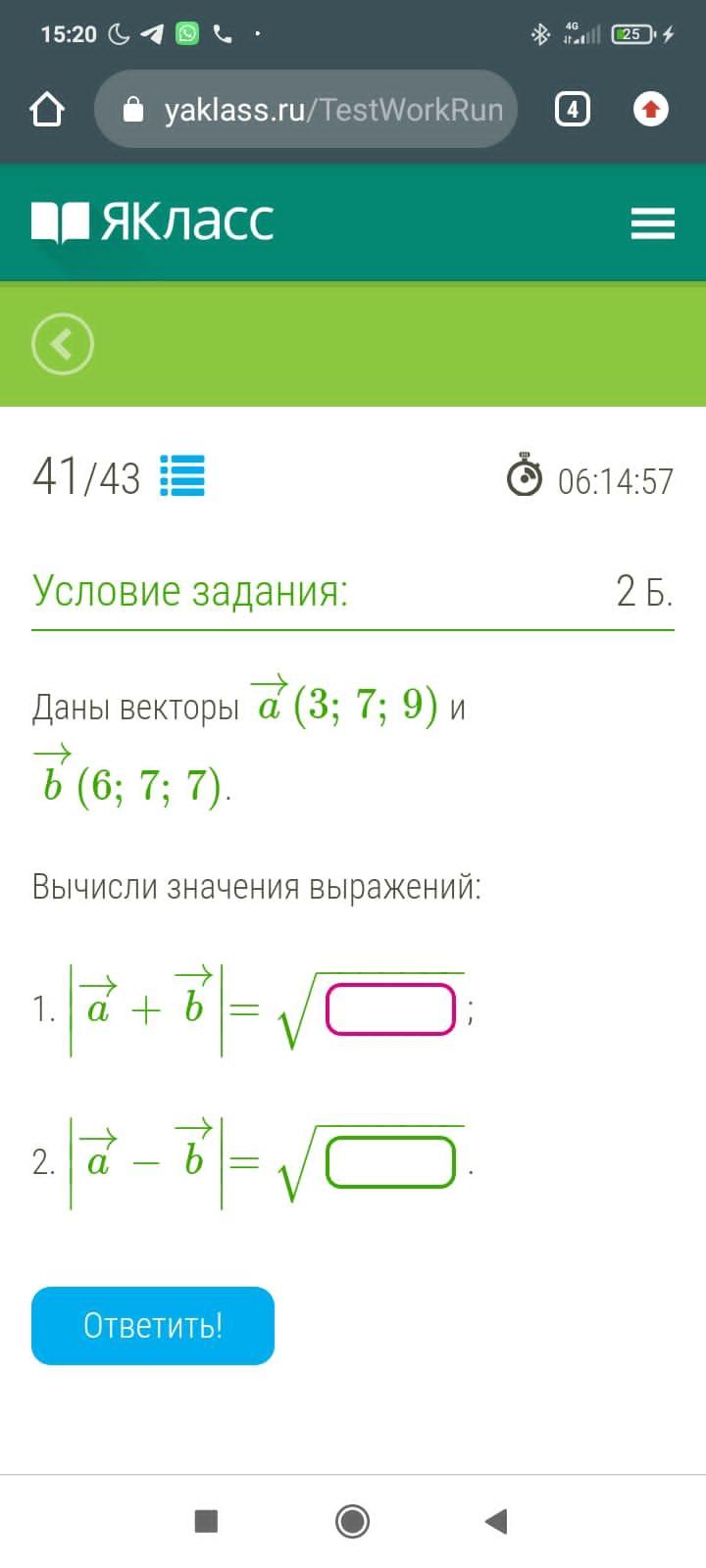The image size is (706, 1568).
Task: Tap the yaklass.ru address bar
Action: click(306, 109)
